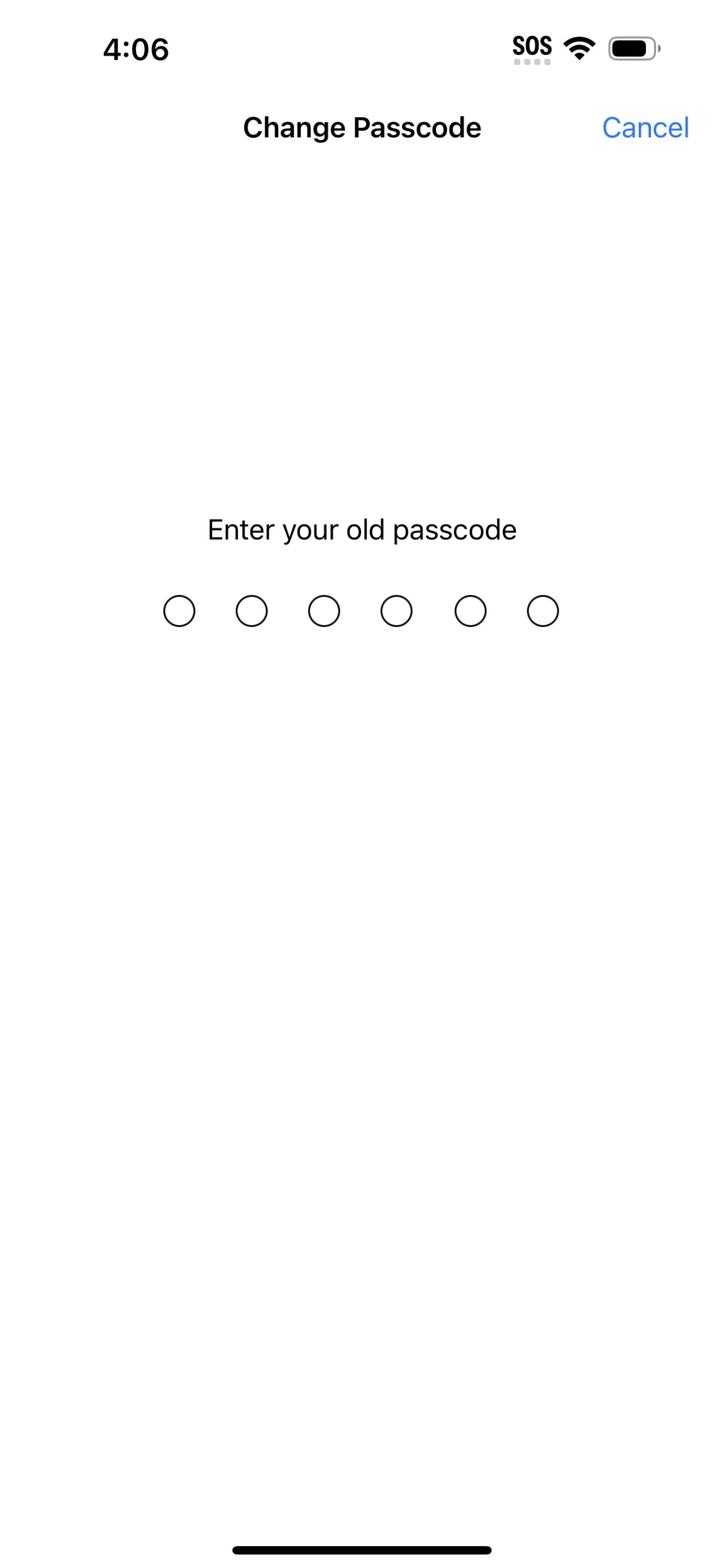Open the Change Passcode title area
Viewport: 724px width, 1568px height.
361,128
